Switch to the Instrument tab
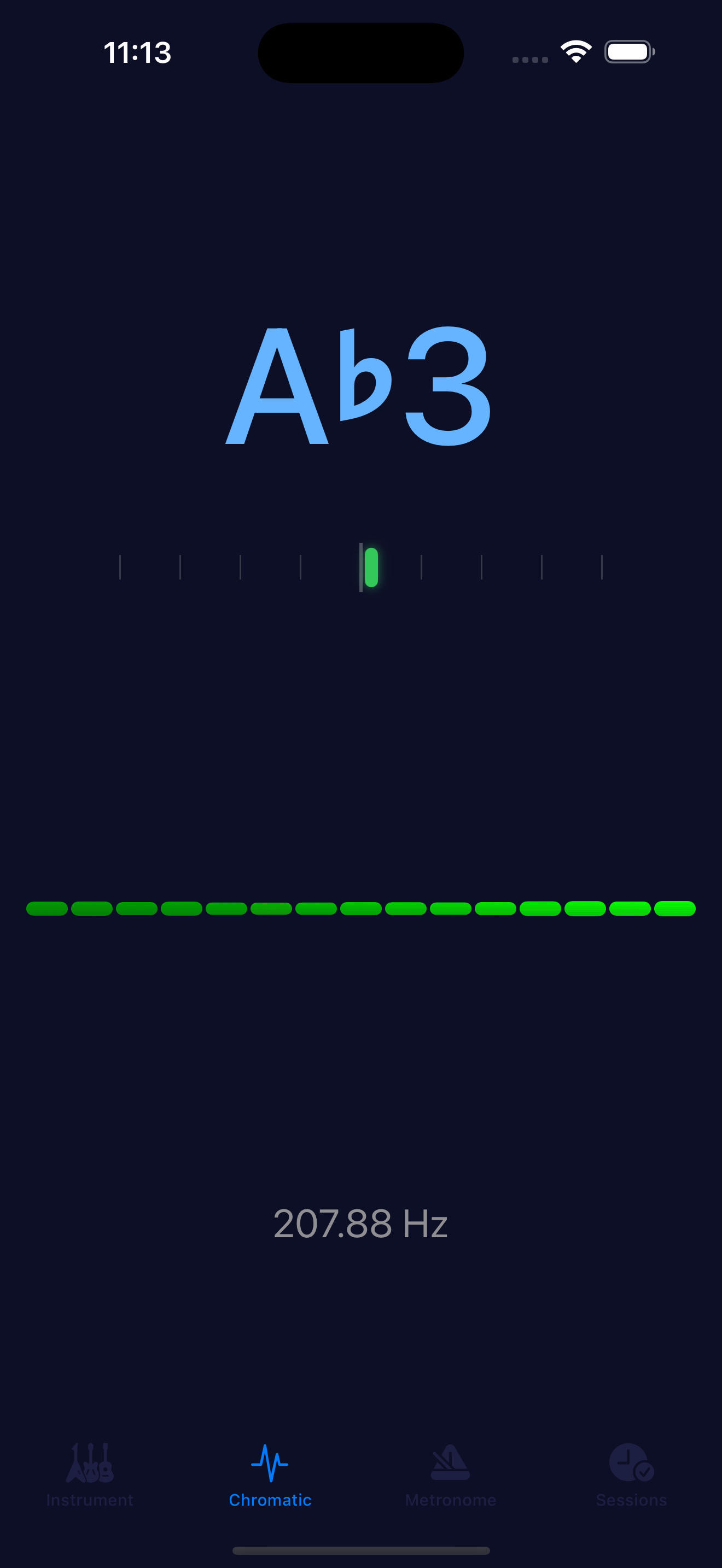The width and height of the screenshot is (722, 1568). click(90, 1476)
